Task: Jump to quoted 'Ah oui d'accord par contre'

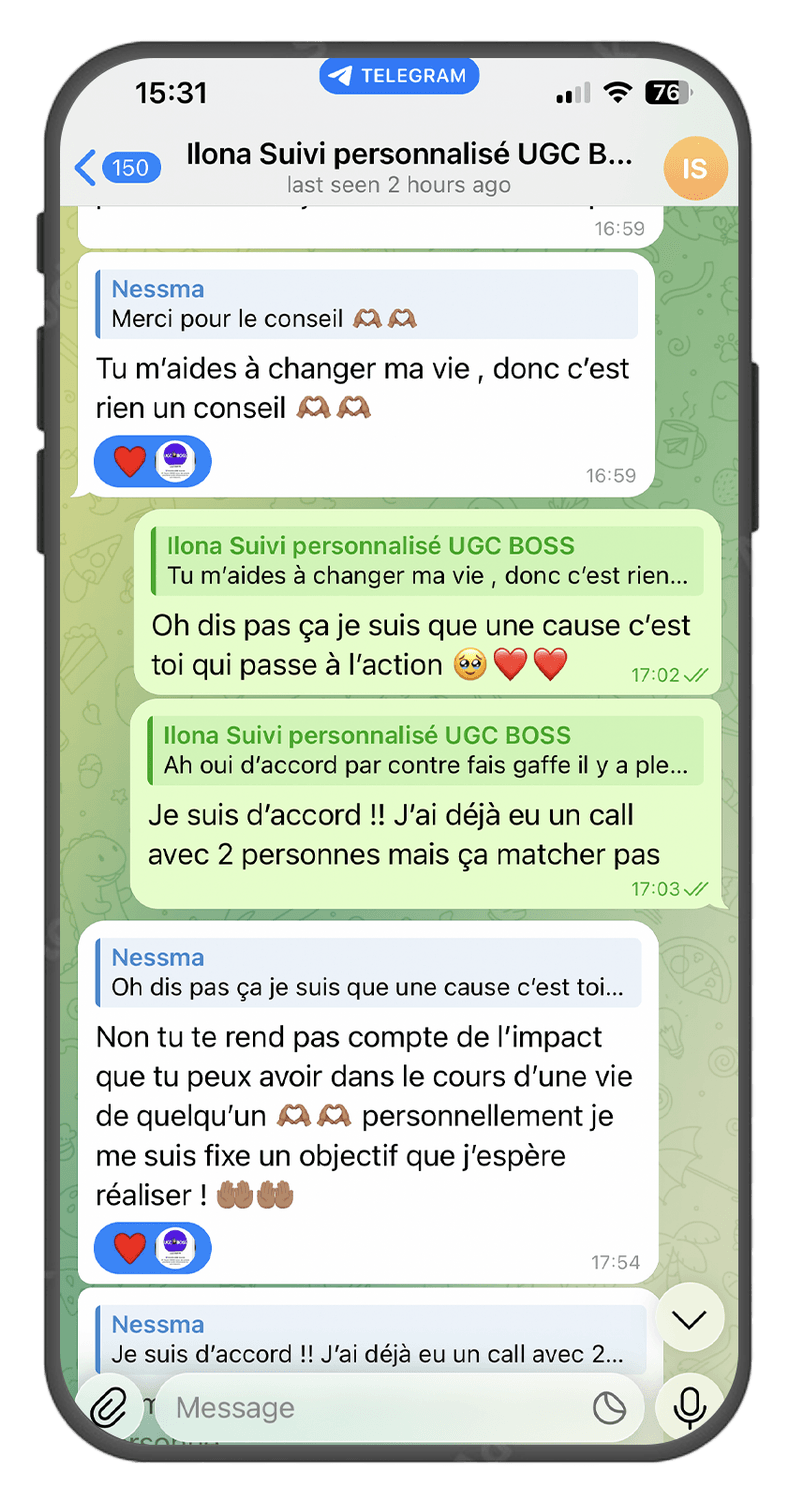Action: coord(426,751)
